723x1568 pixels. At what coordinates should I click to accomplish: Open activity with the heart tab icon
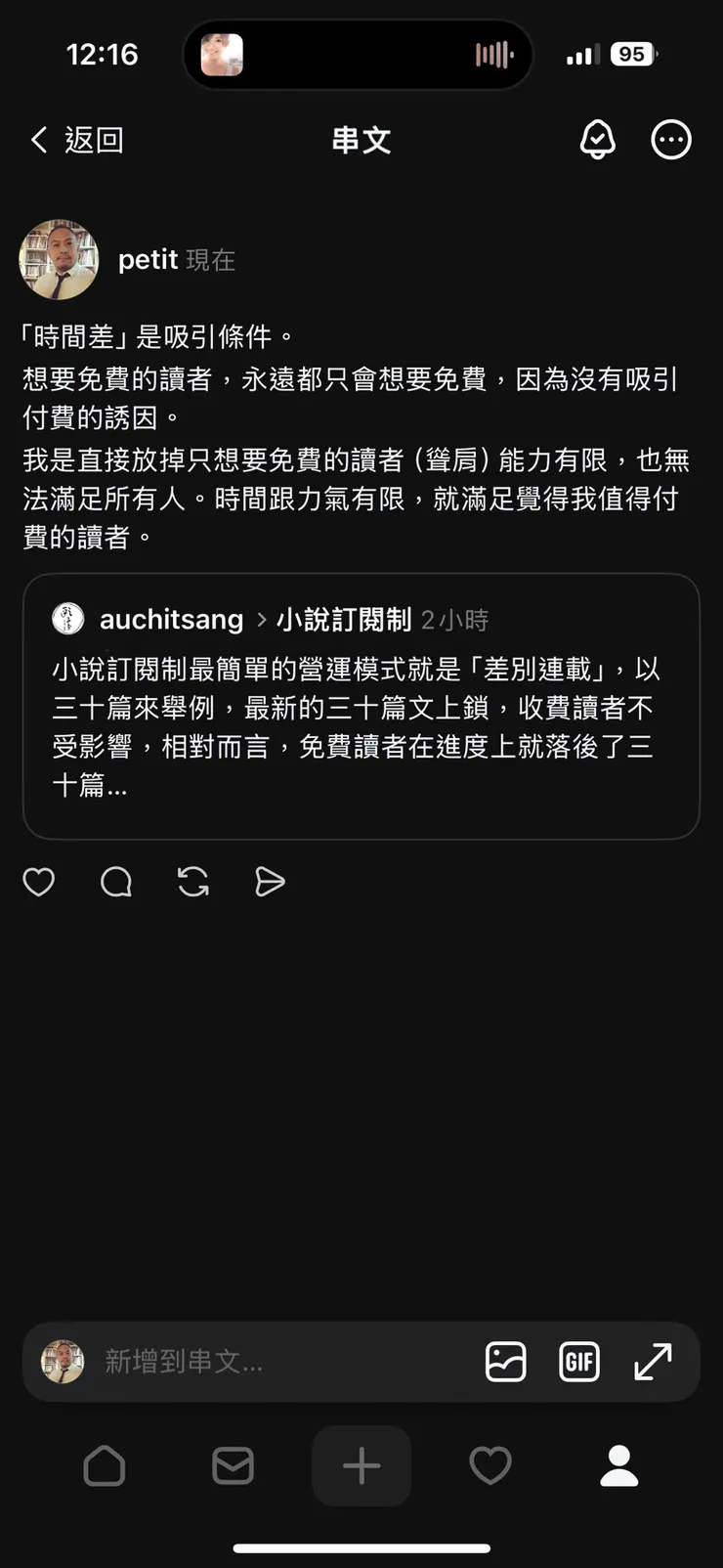pos(490,1465)
